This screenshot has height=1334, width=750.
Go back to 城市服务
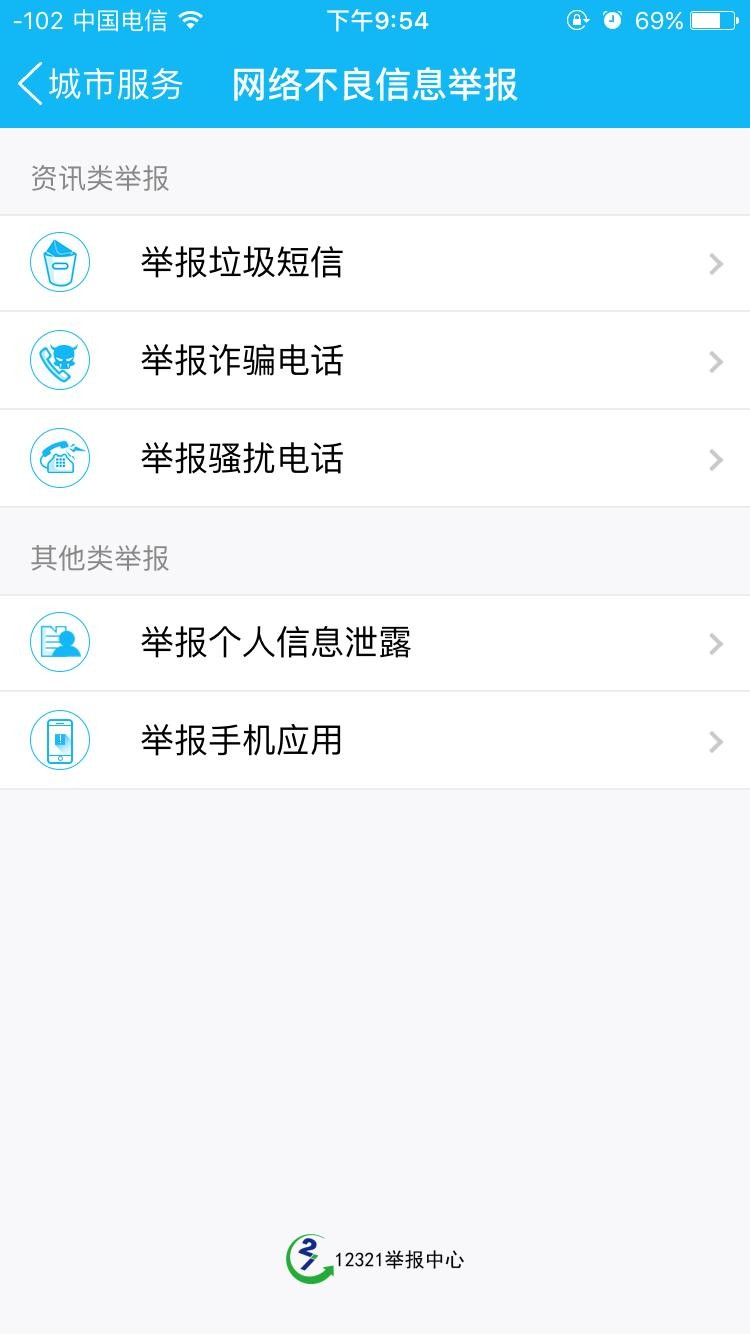pyautogui.click(x=100, y=84)
